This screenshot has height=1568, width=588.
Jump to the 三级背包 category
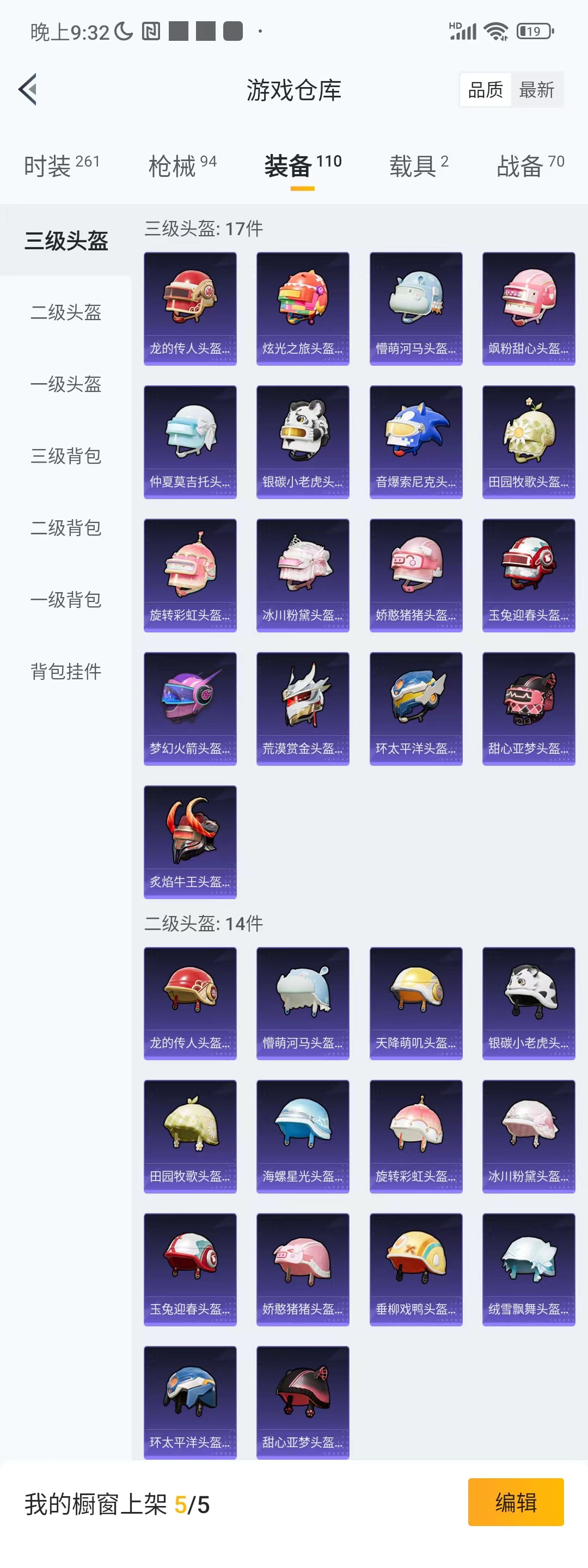click(66, 456)
